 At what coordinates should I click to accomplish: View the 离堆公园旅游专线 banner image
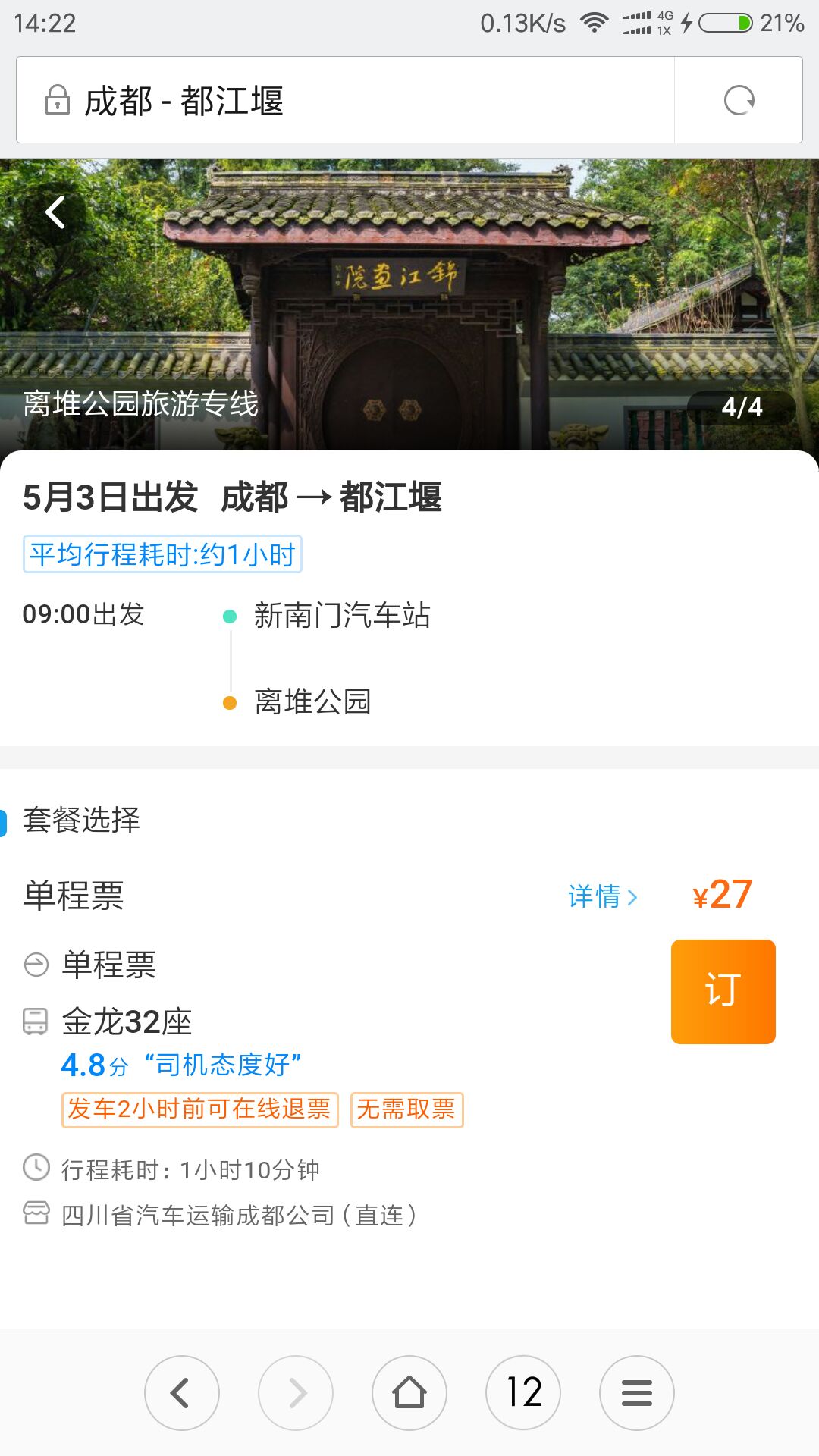click(x=409, y=305)
